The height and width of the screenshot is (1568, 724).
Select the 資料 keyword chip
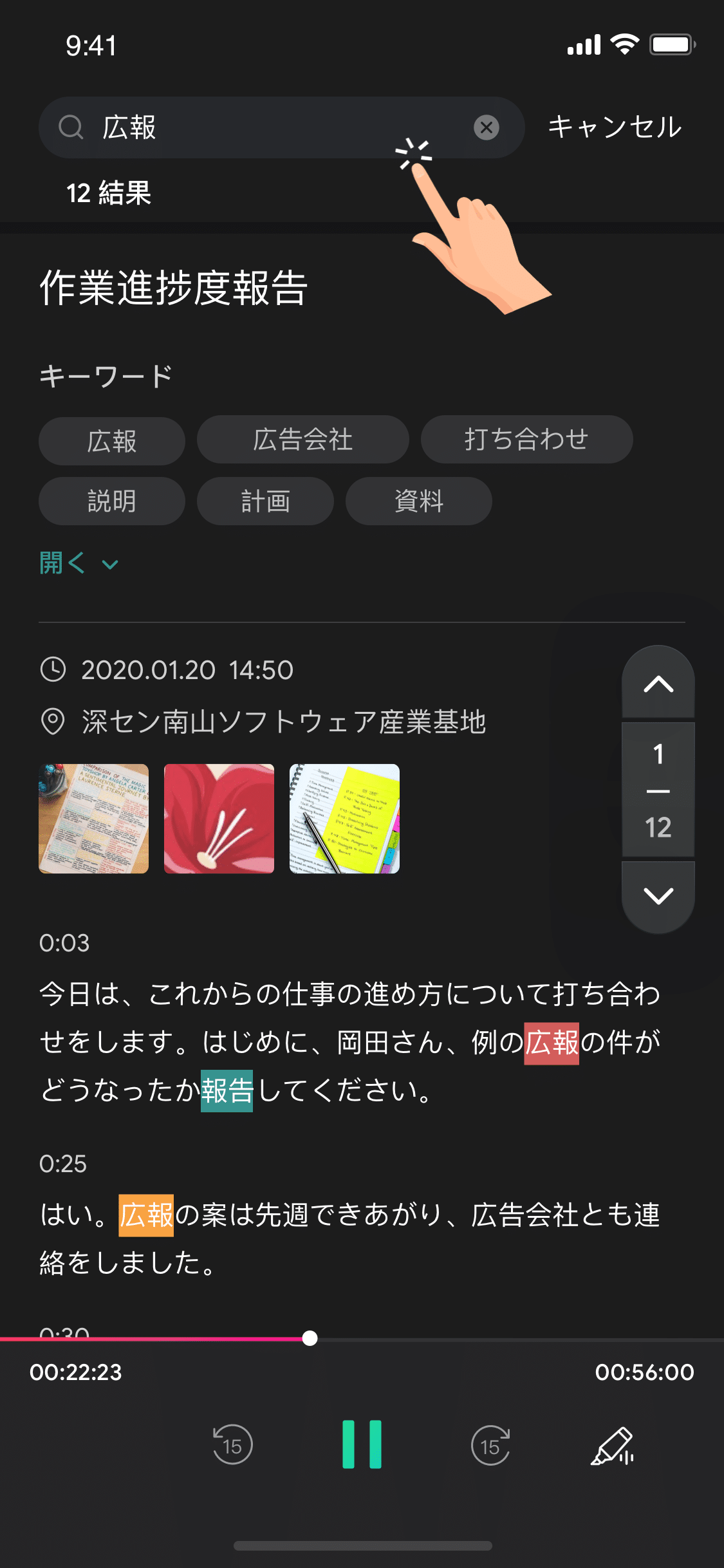click(418, 501)
